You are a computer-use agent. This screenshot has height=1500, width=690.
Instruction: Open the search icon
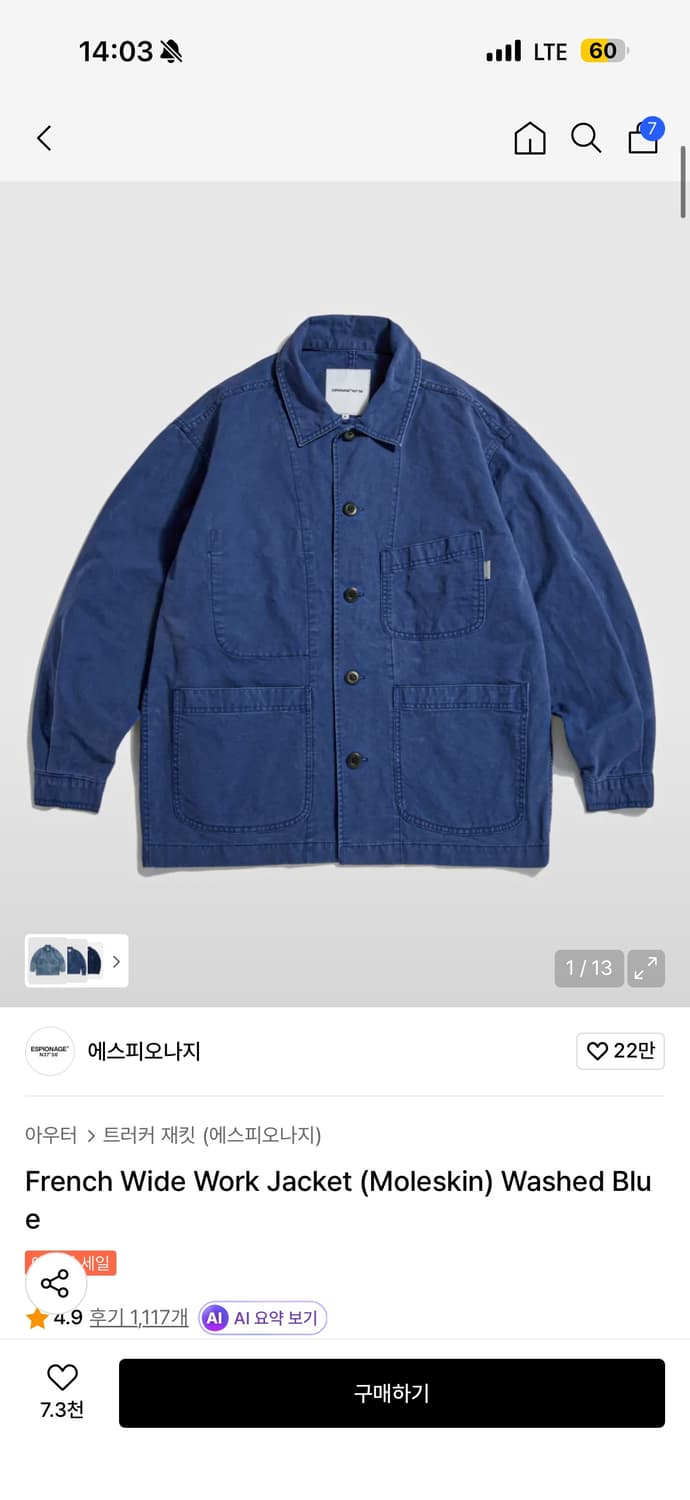[586, 138]
